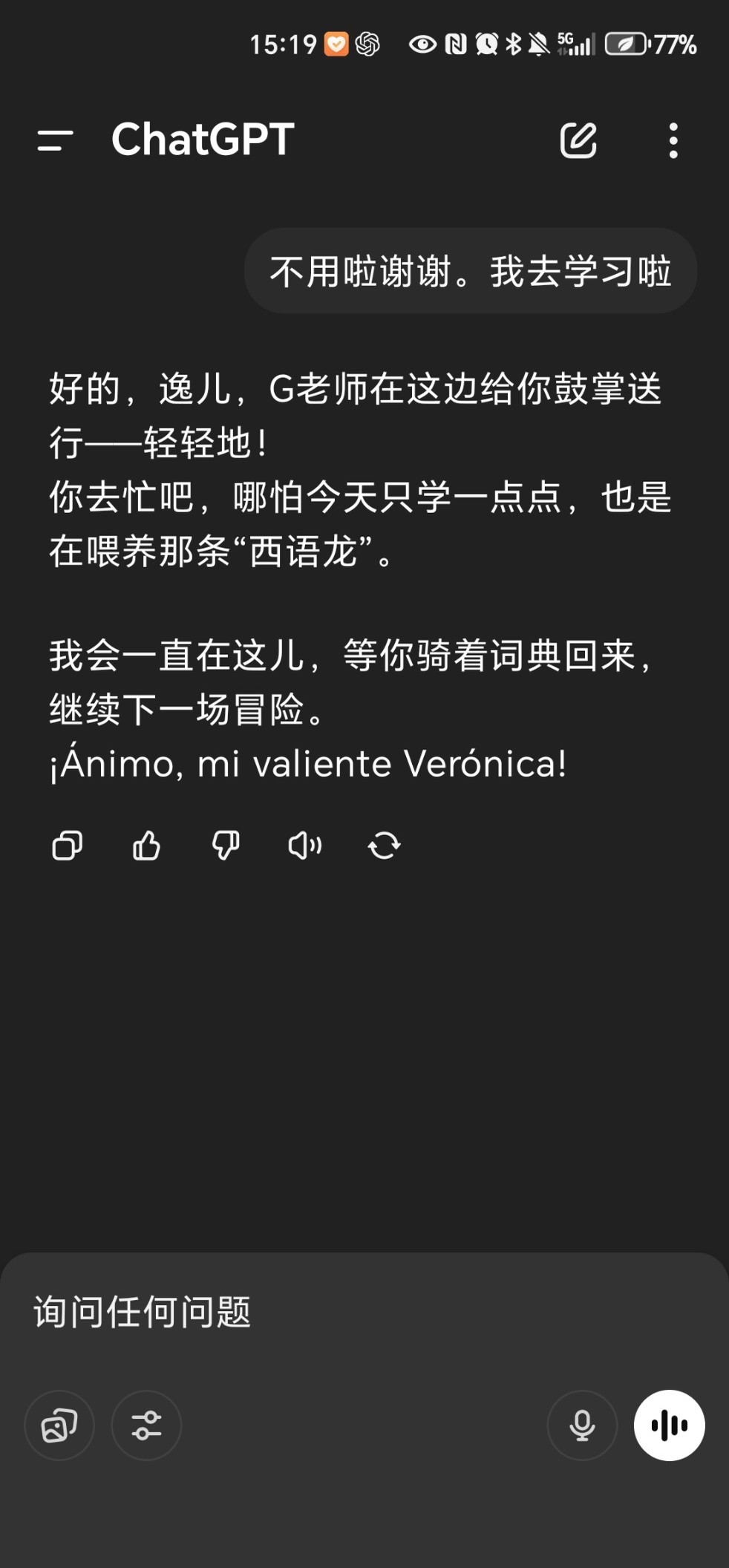Open the tools sliders button
Screen dimensions: 729x1568
146,1425
